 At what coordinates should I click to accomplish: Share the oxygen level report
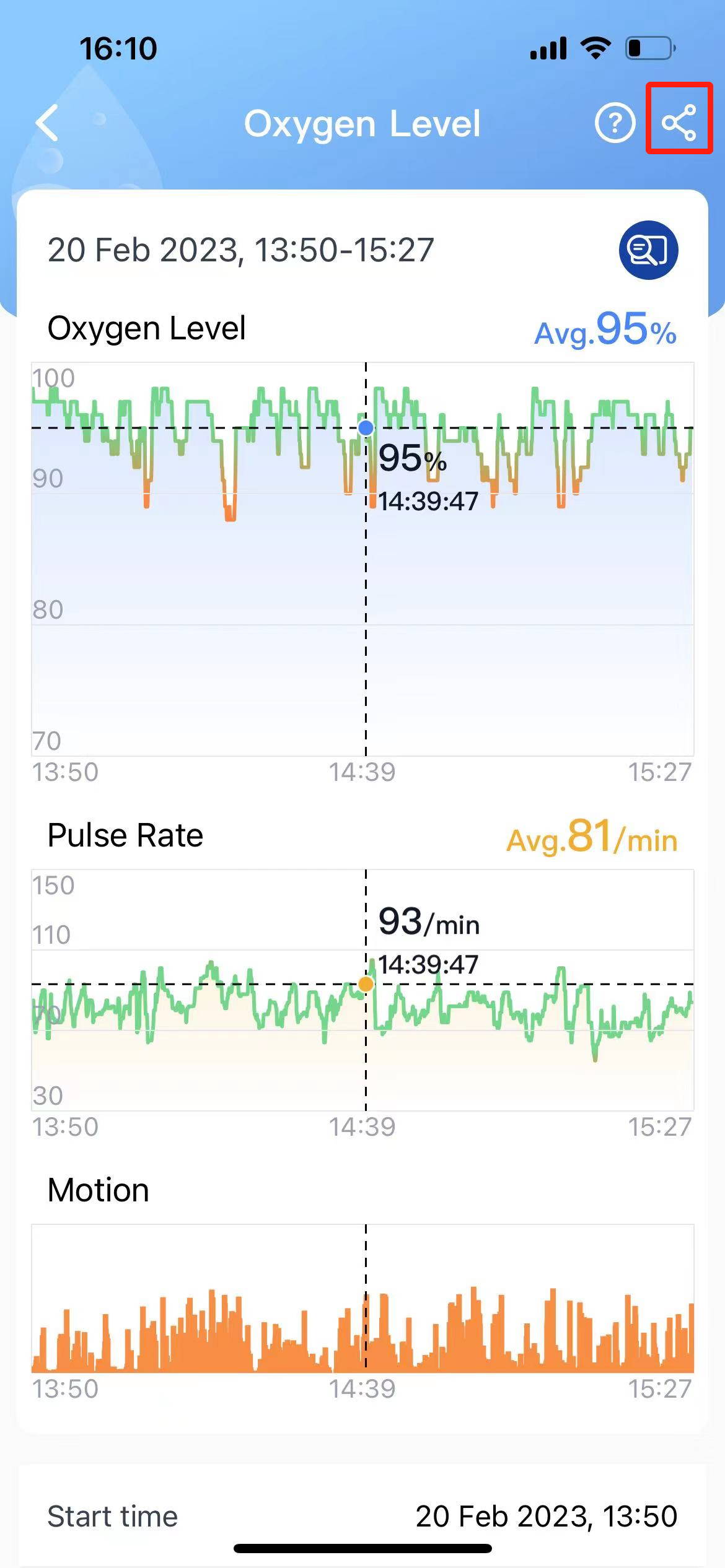click(679, 123)
